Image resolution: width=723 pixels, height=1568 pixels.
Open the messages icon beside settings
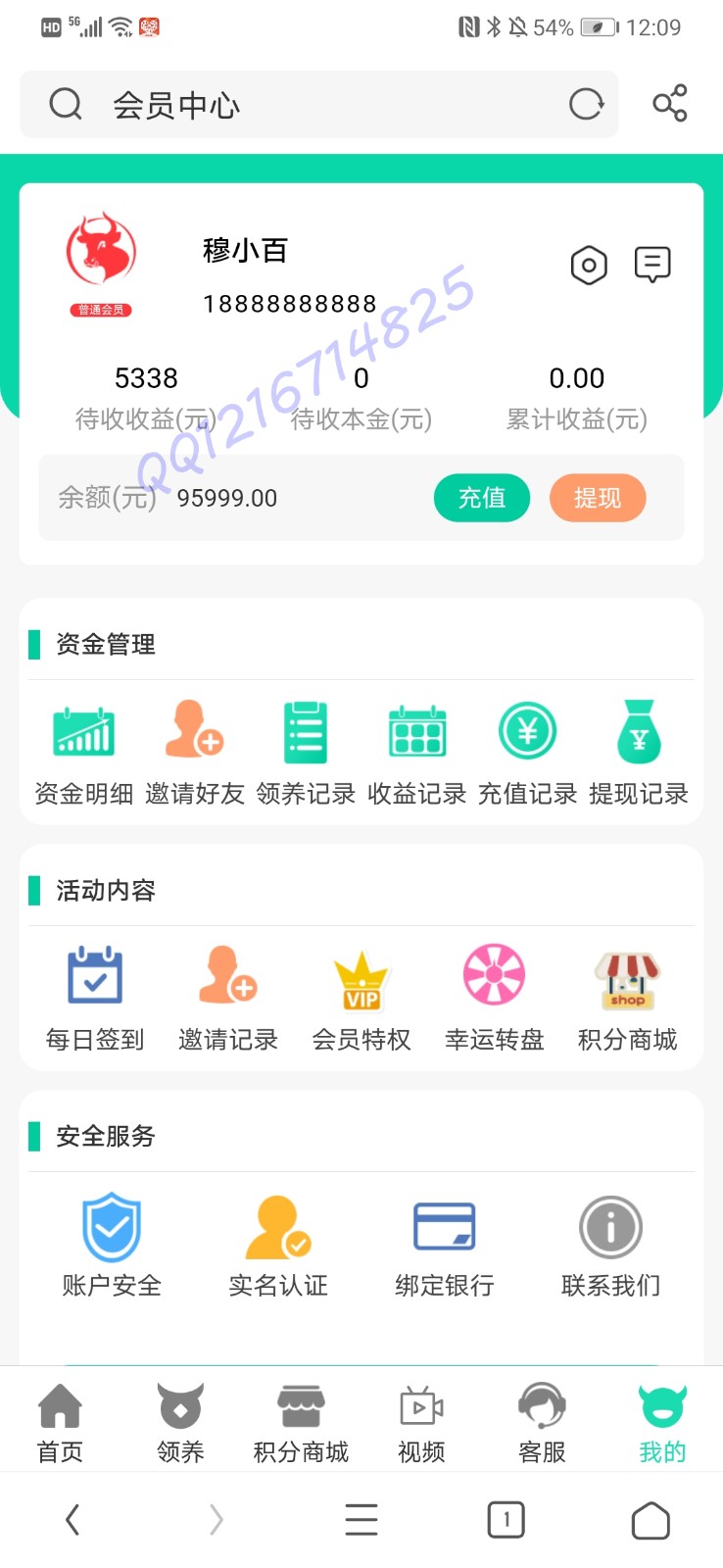(652, 264)
